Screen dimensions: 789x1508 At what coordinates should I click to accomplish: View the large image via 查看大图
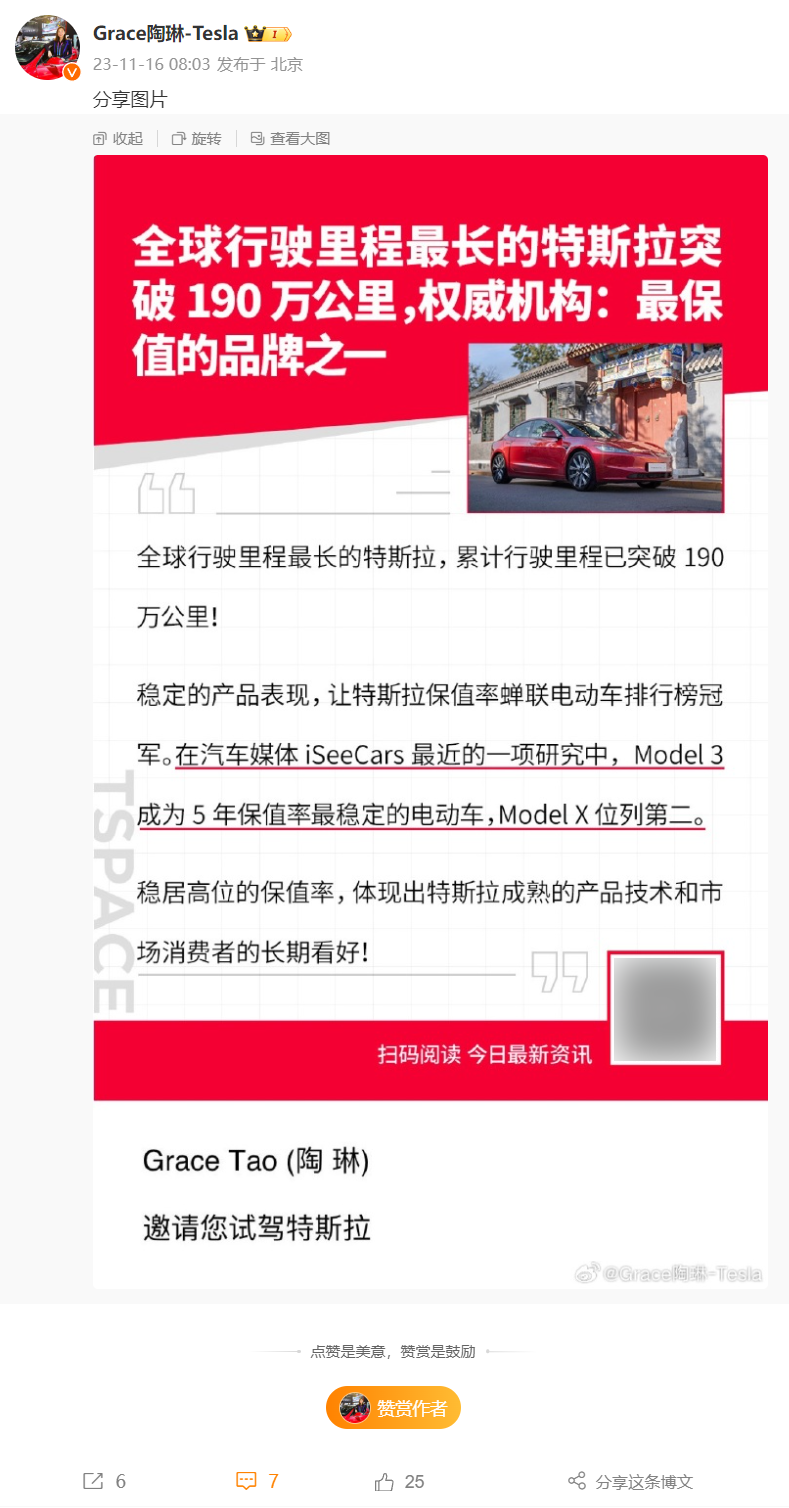coord(290,139)
